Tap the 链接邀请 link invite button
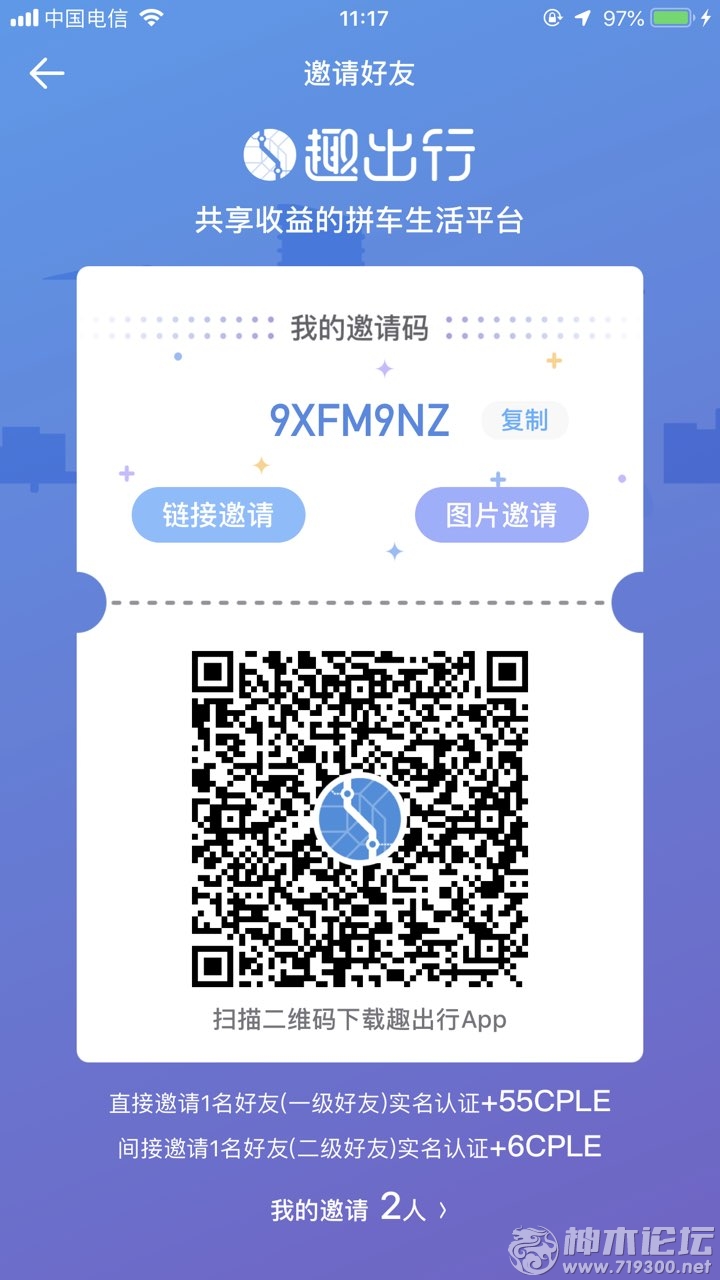The width and height of the screenshot is (720, 1280). [x=218, y=515]
